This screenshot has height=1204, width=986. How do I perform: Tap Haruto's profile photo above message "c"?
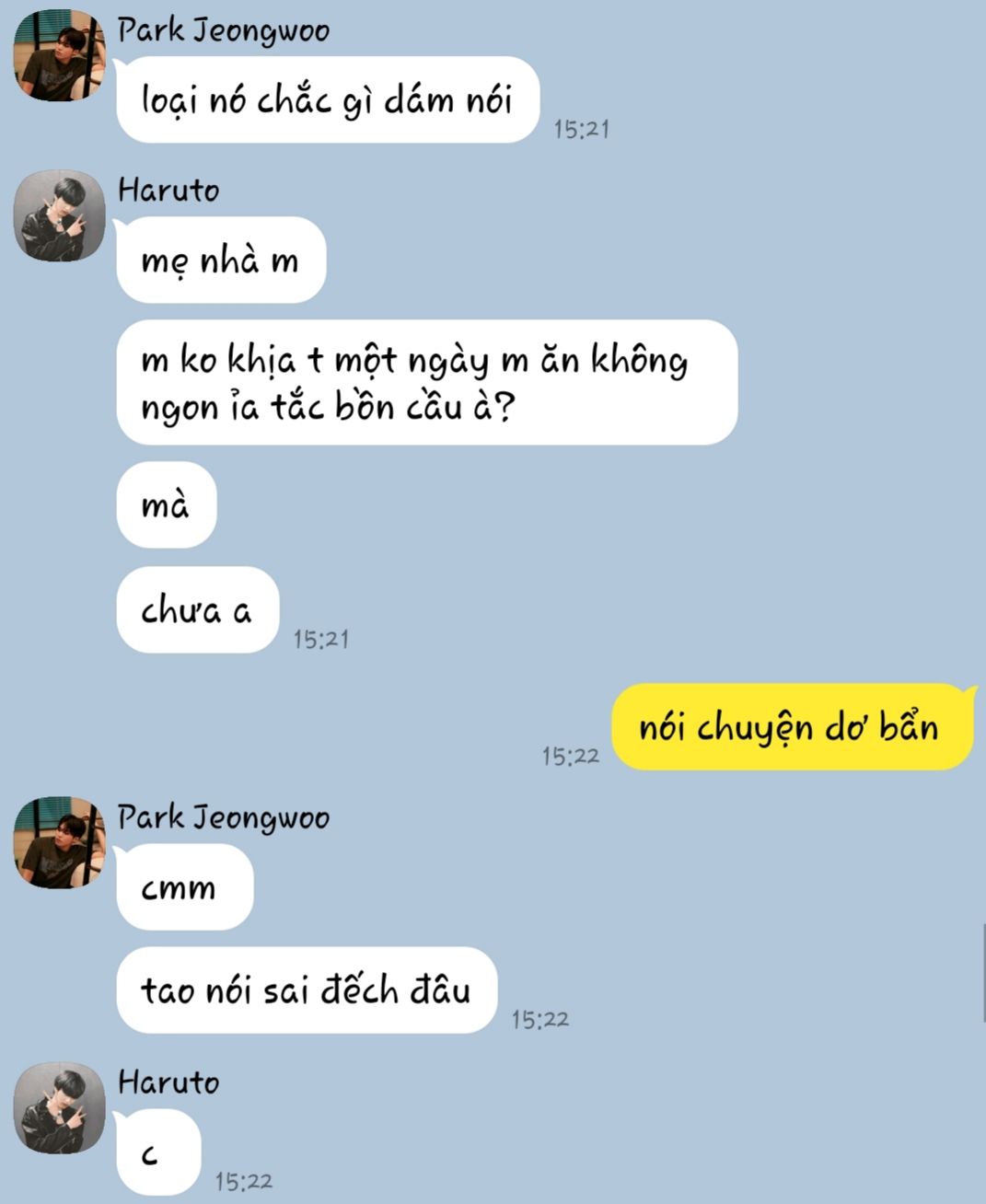coord(60,1108)
